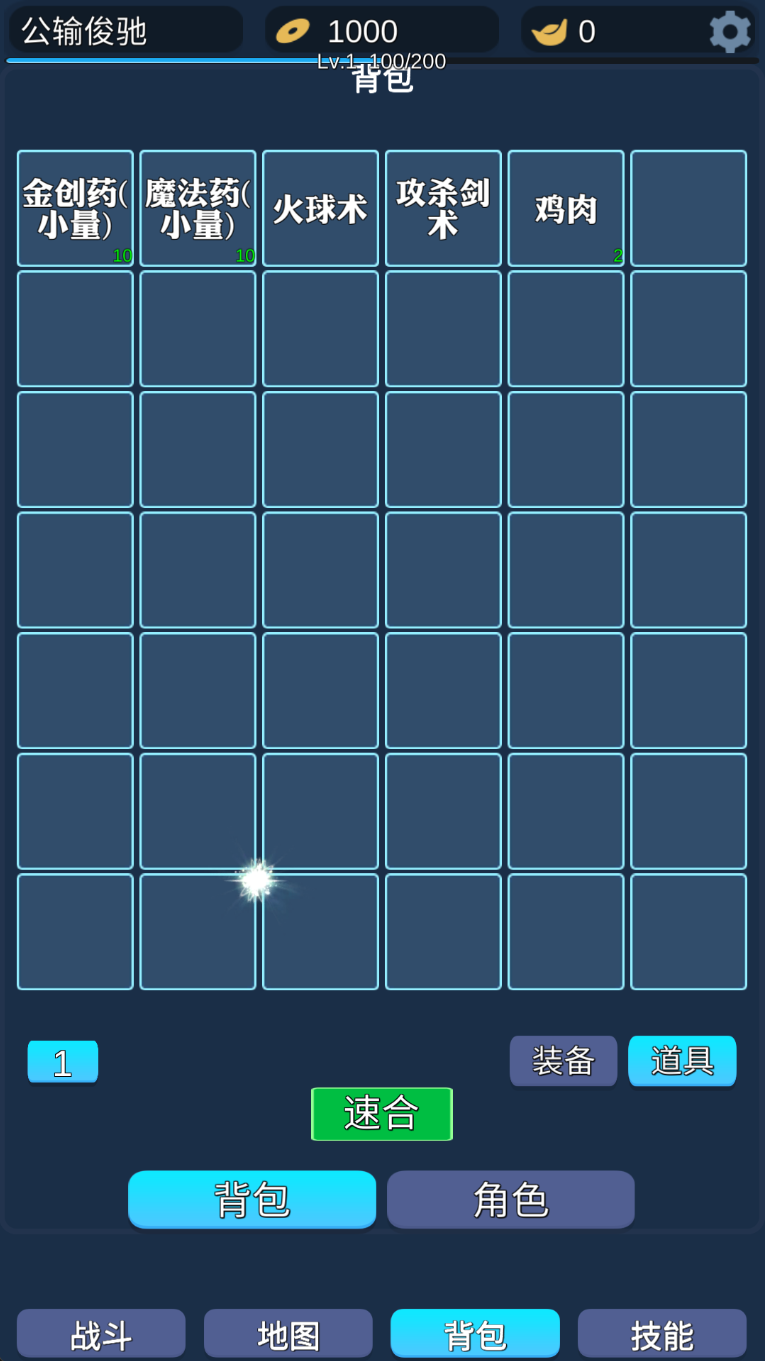Select the 火球术 skill book
The image size is (765, 1361).
coord(320,208)
